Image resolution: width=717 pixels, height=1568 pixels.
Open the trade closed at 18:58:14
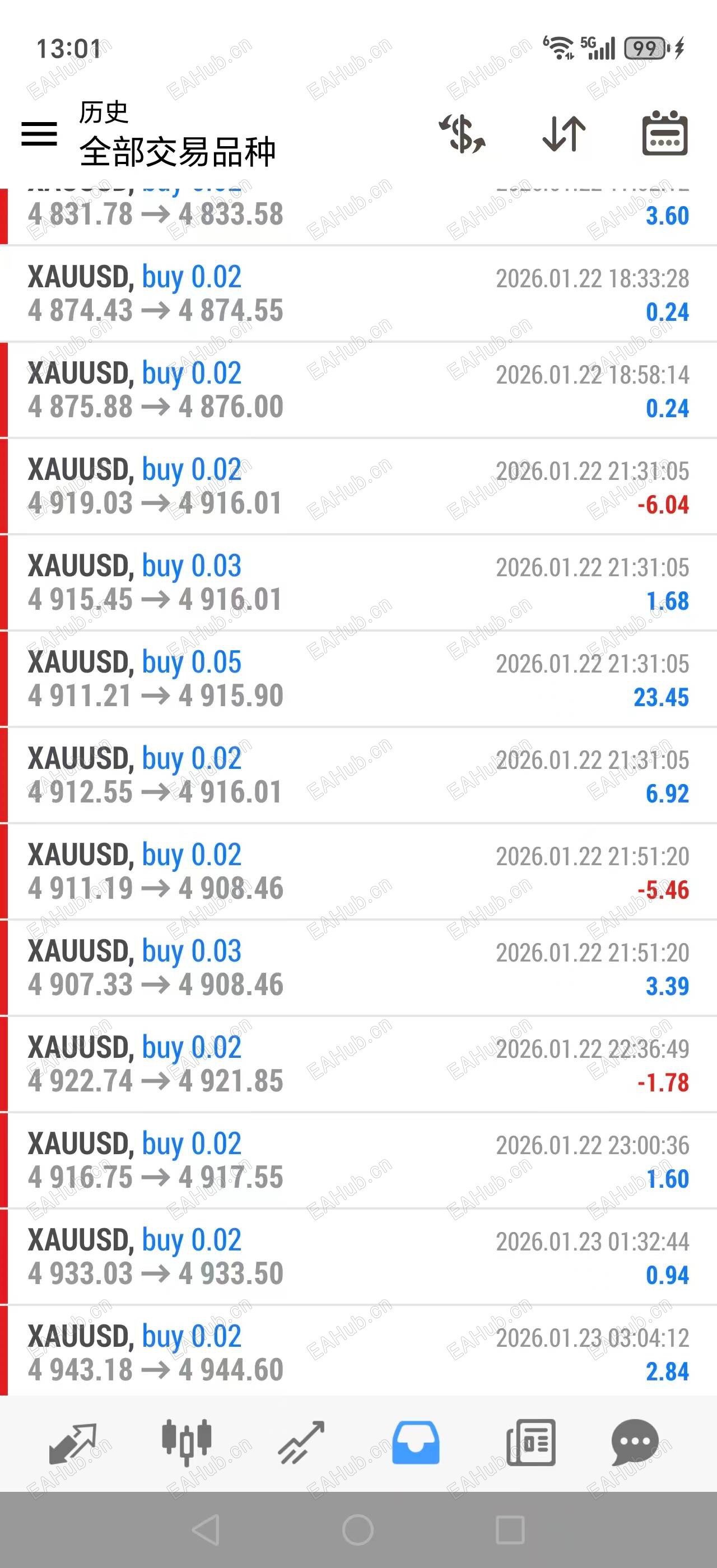click(358, 390)
